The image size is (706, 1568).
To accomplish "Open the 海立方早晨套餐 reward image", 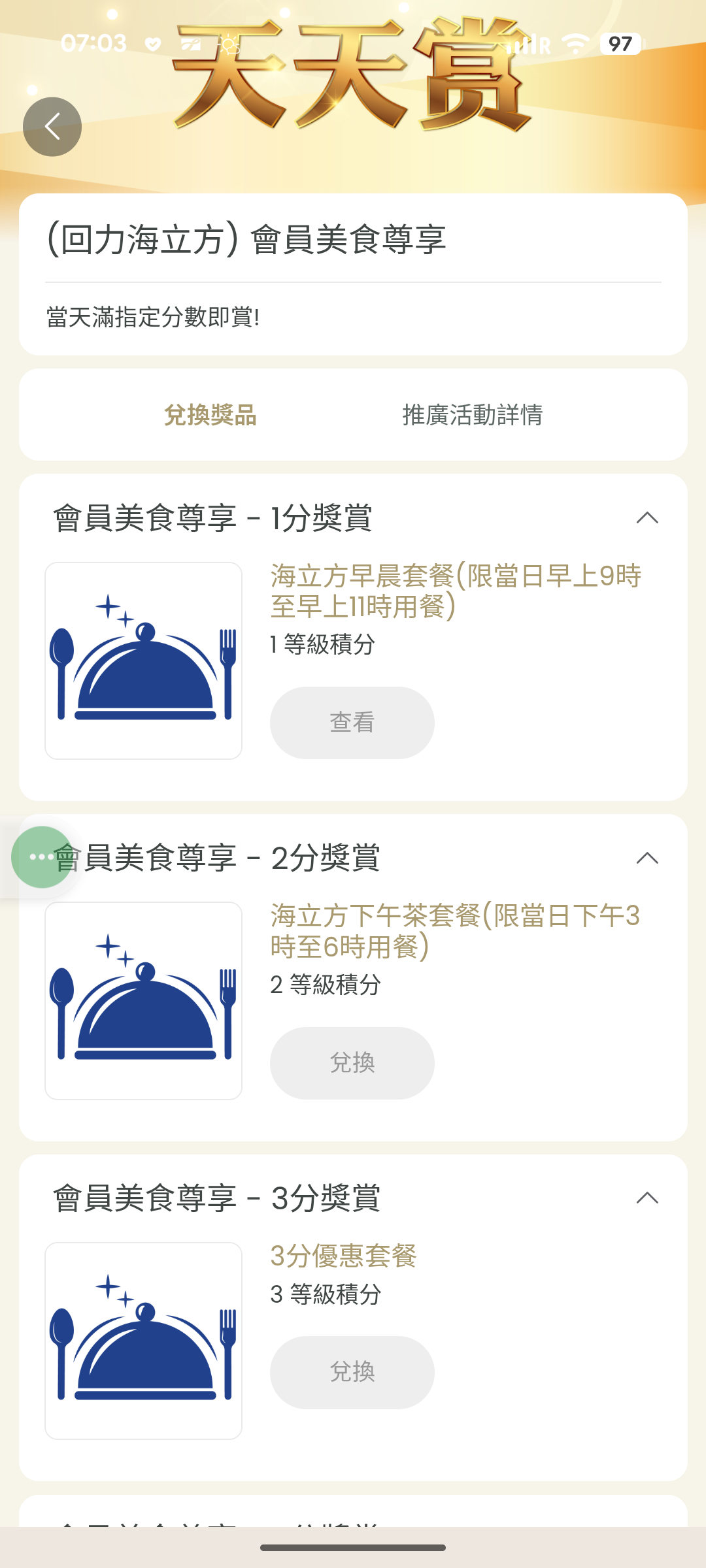I will (x=144, y=661).
